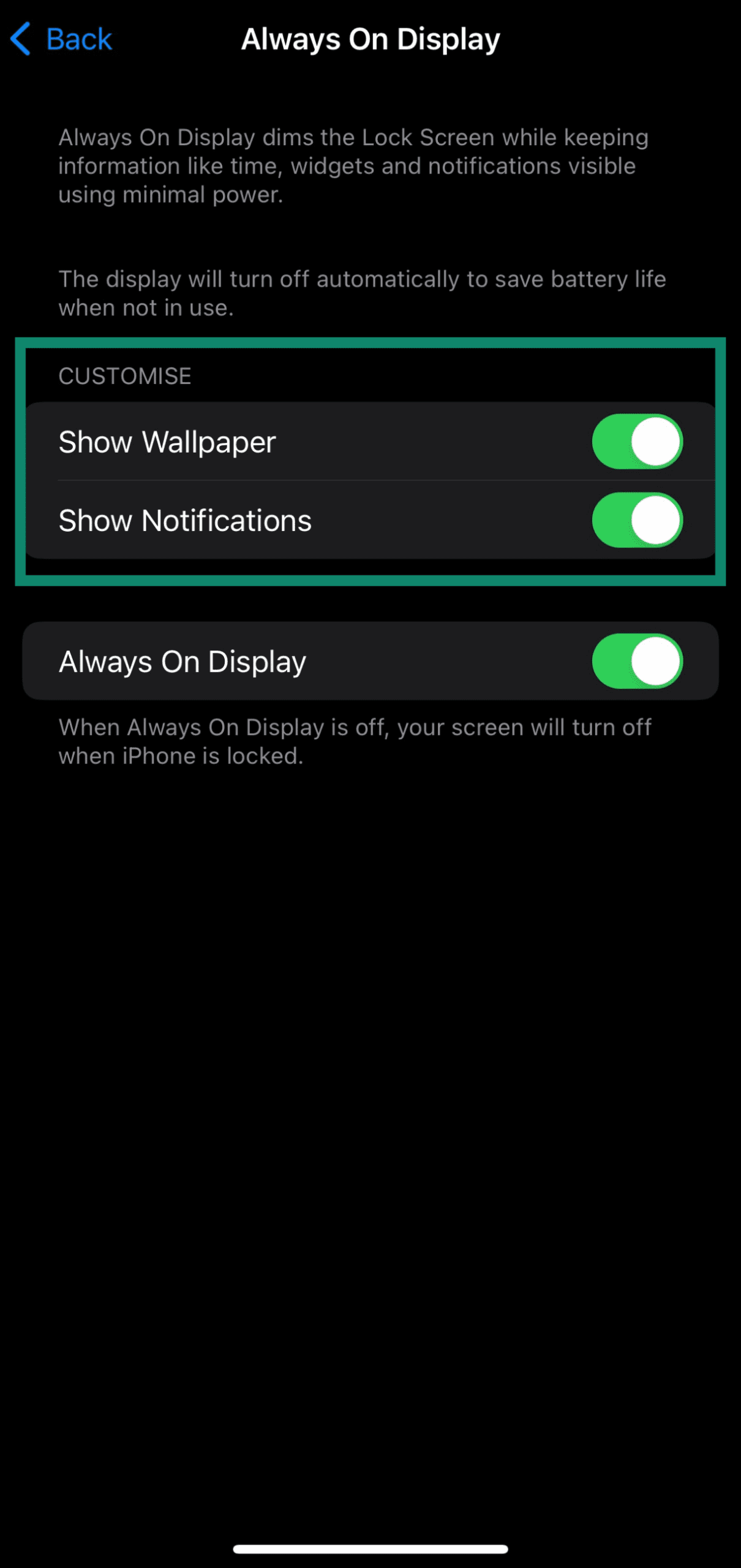
Task: Tap the CUSTOMISE section header
Action: pyautogui.click(x=125, y=375)
